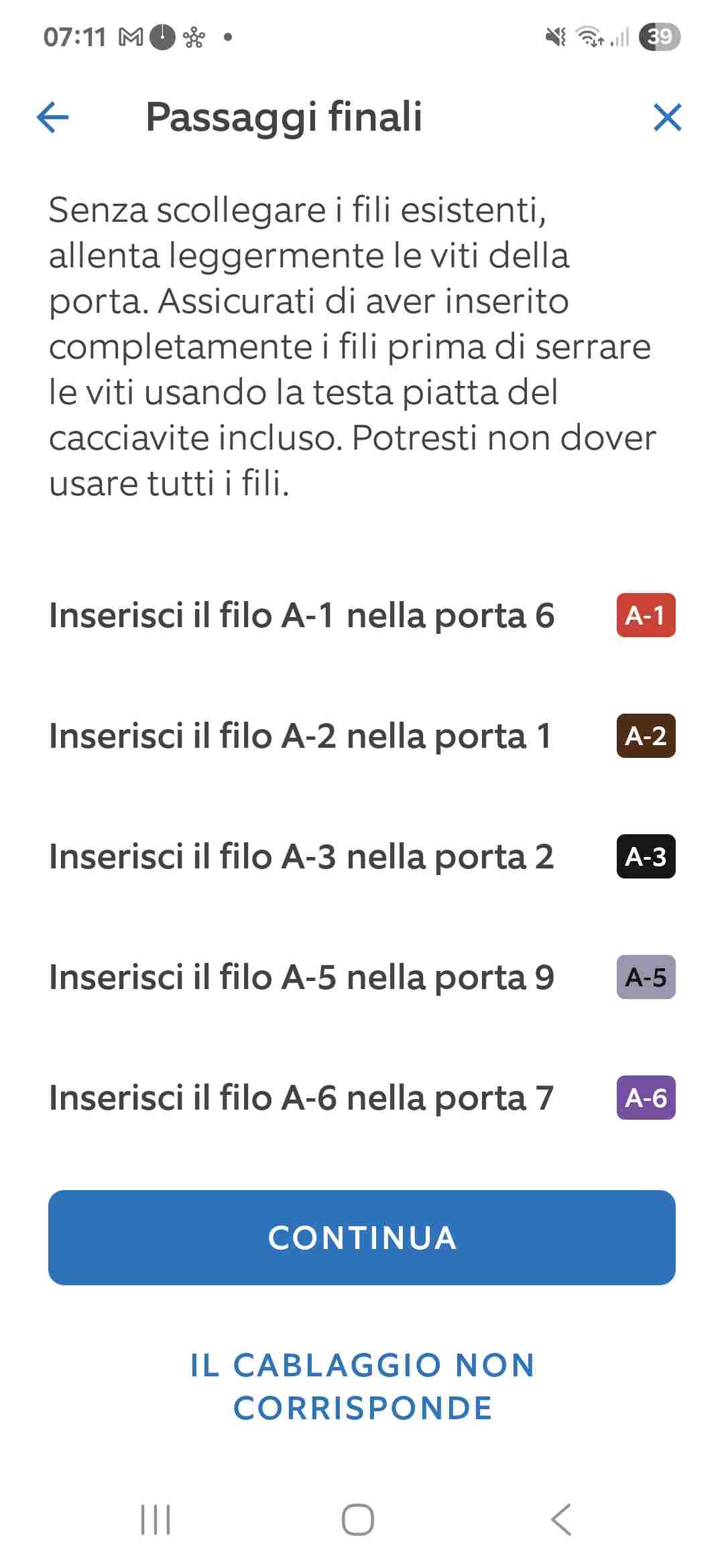Image resolution: width=724 pixels, height=1568 pixels.
Task: Go to the phone's home screen
Action: point(358,1519)
